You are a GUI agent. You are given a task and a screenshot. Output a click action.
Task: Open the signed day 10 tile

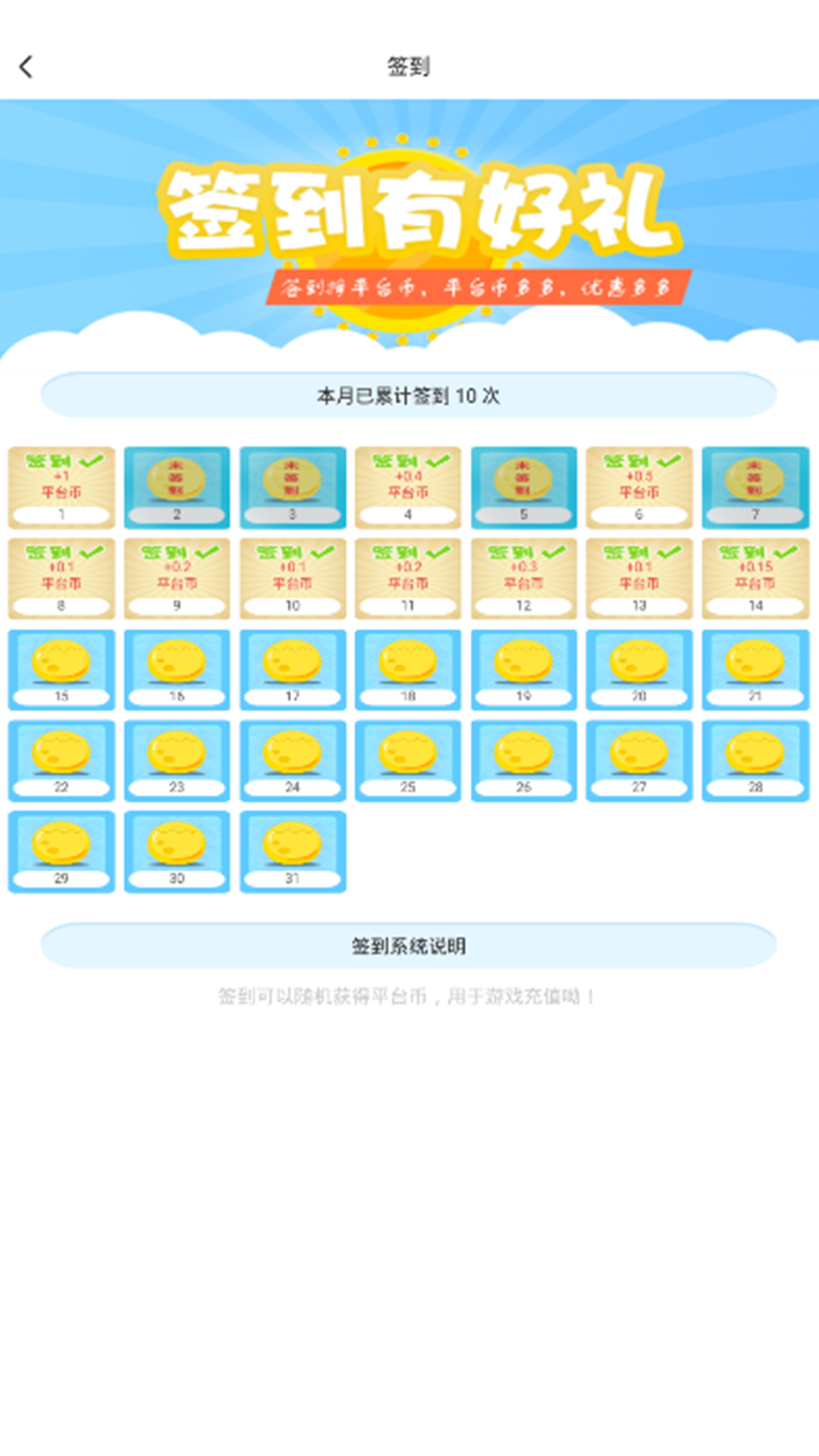[x=293, y=578]
